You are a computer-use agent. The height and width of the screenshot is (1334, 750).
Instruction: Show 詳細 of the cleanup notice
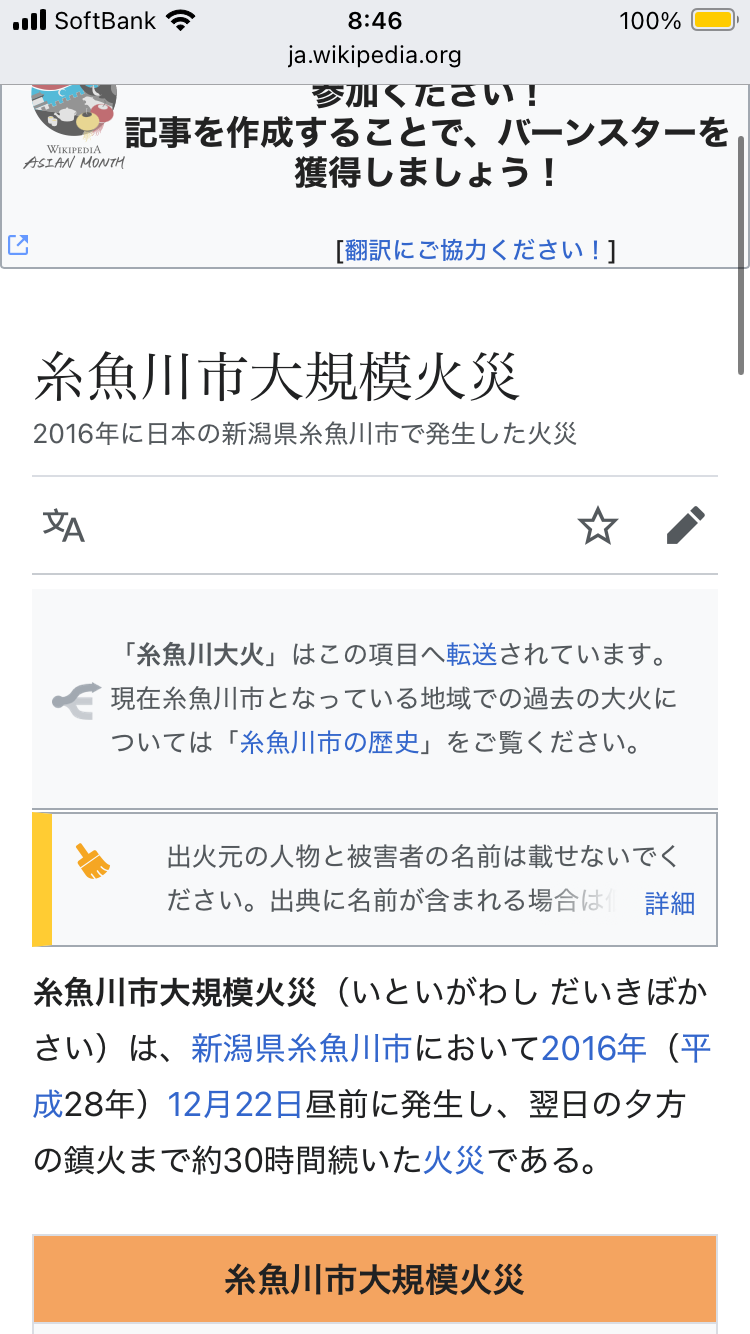tap(669, 903)
